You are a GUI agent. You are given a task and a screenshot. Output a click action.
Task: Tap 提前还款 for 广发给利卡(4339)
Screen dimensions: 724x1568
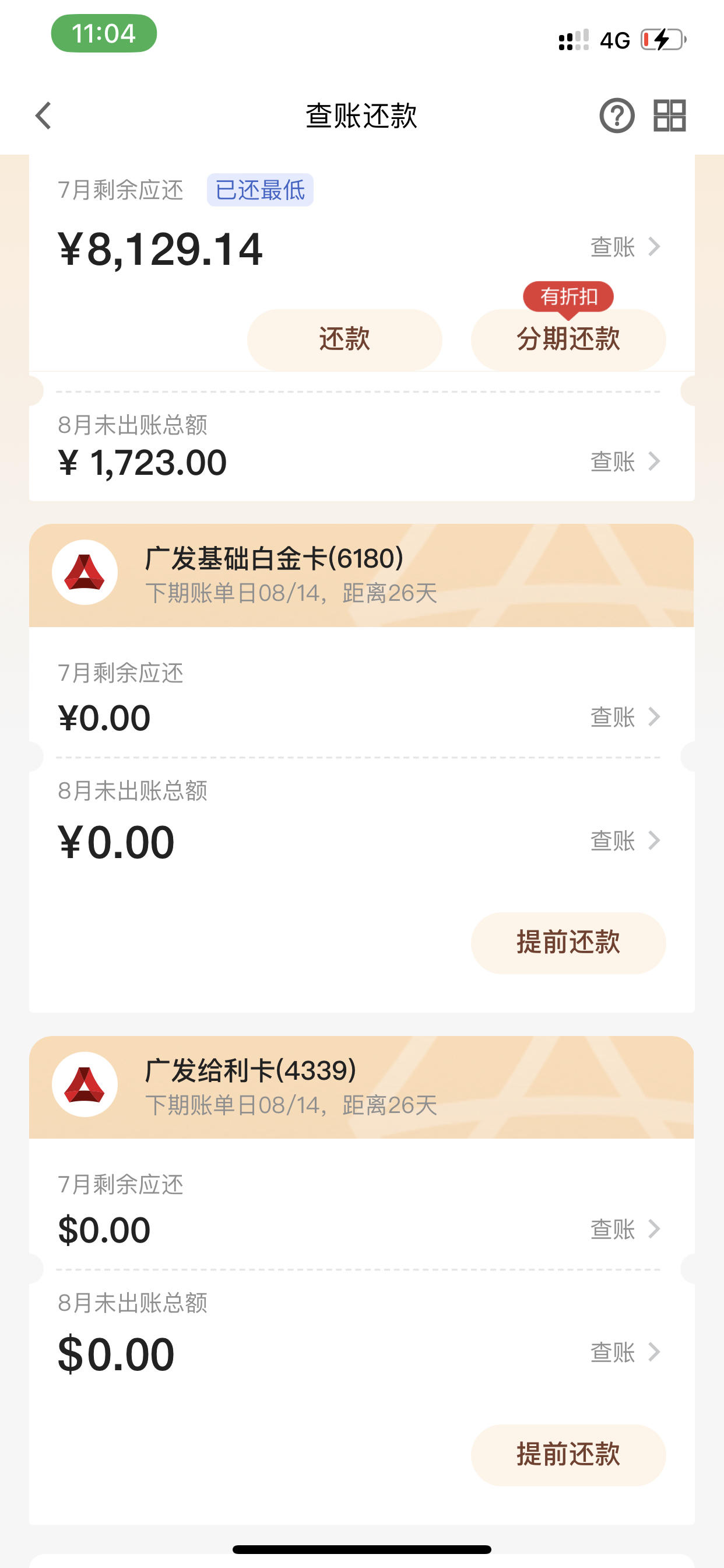(x=568, y=1455)
